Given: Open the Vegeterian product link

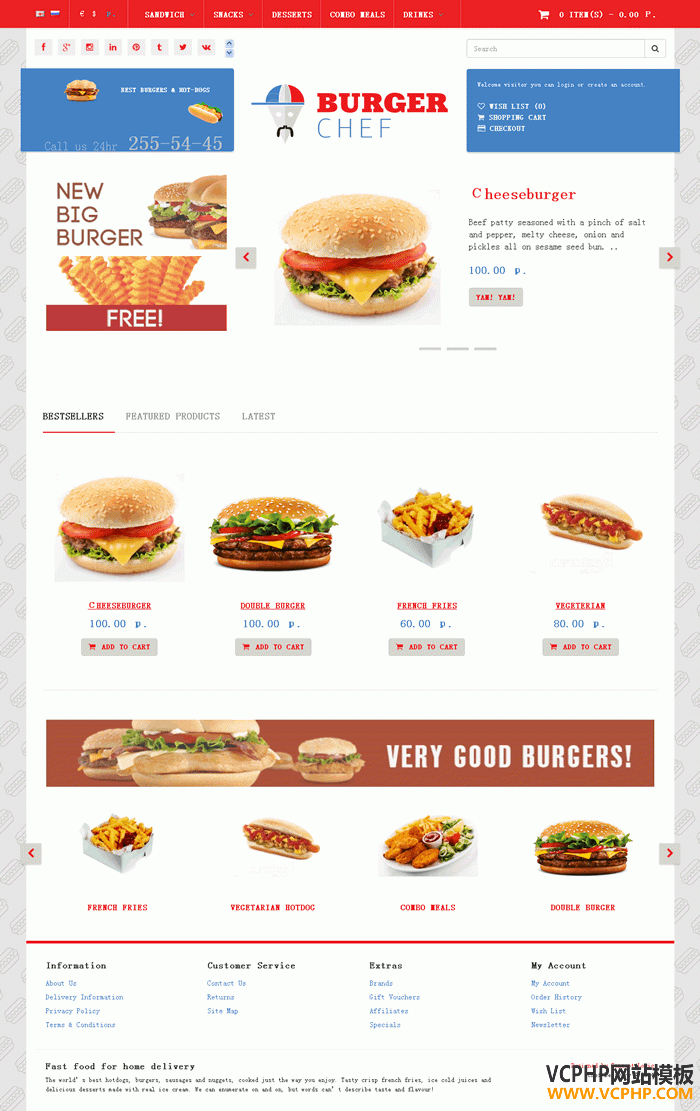Looking at the screenshot, I should pos(580,606).
